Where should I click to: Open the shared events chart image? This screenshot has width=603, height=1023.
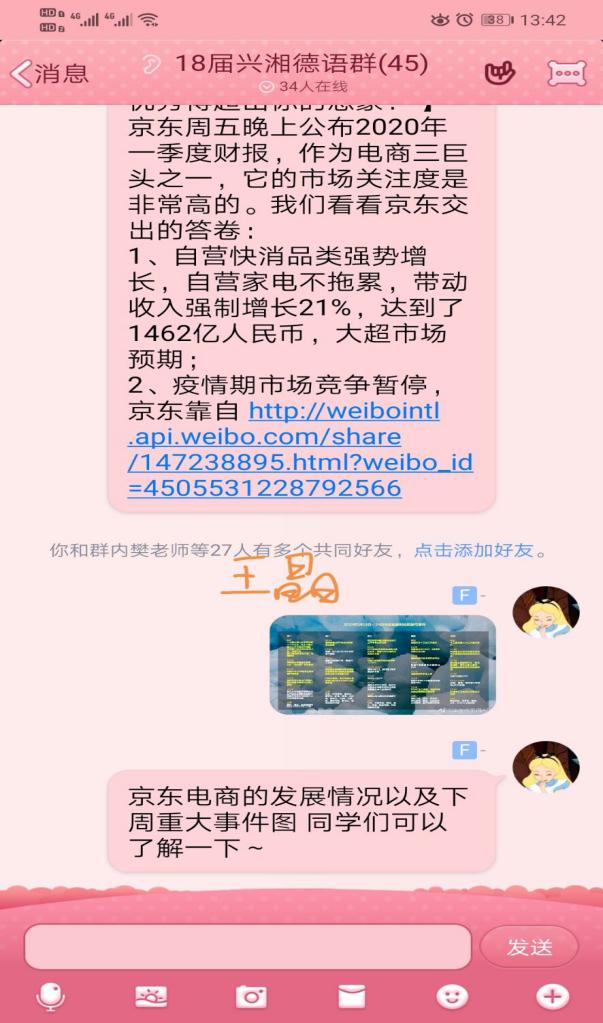tap(383, 665)
